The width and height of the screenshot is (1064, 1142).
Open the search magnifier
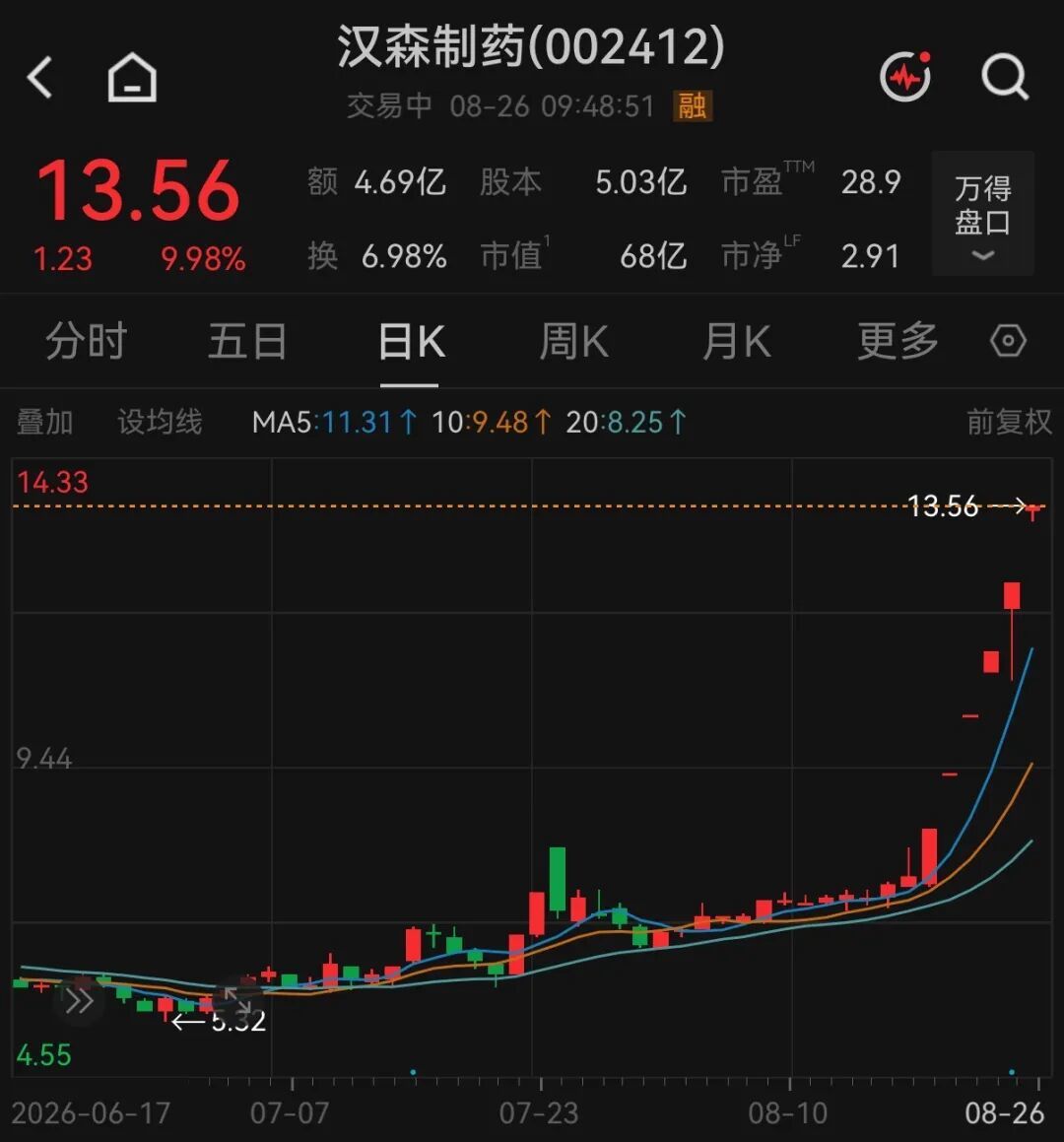[1005, 76]
